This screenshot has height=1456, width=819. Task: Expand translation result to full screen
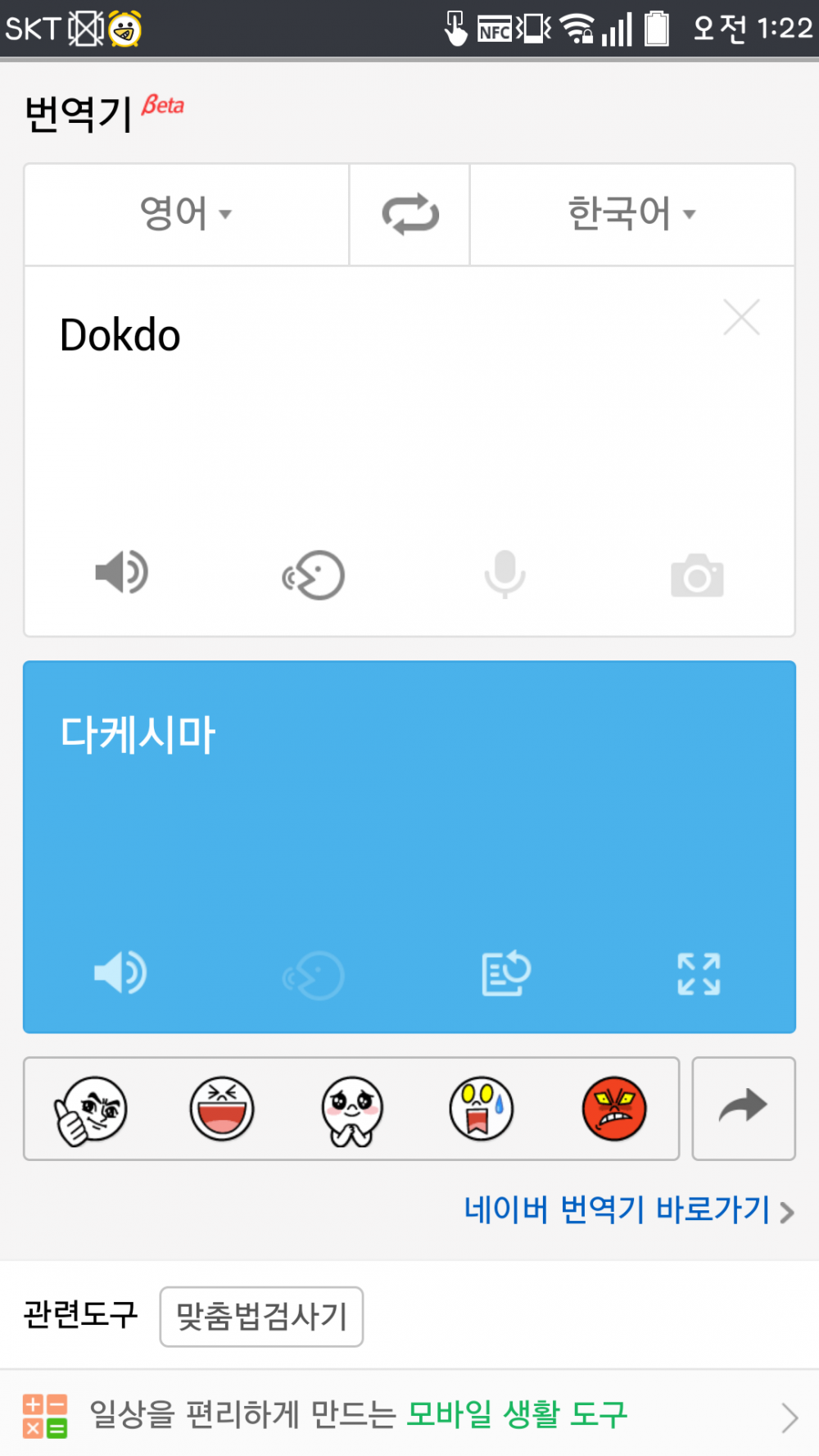699,974
